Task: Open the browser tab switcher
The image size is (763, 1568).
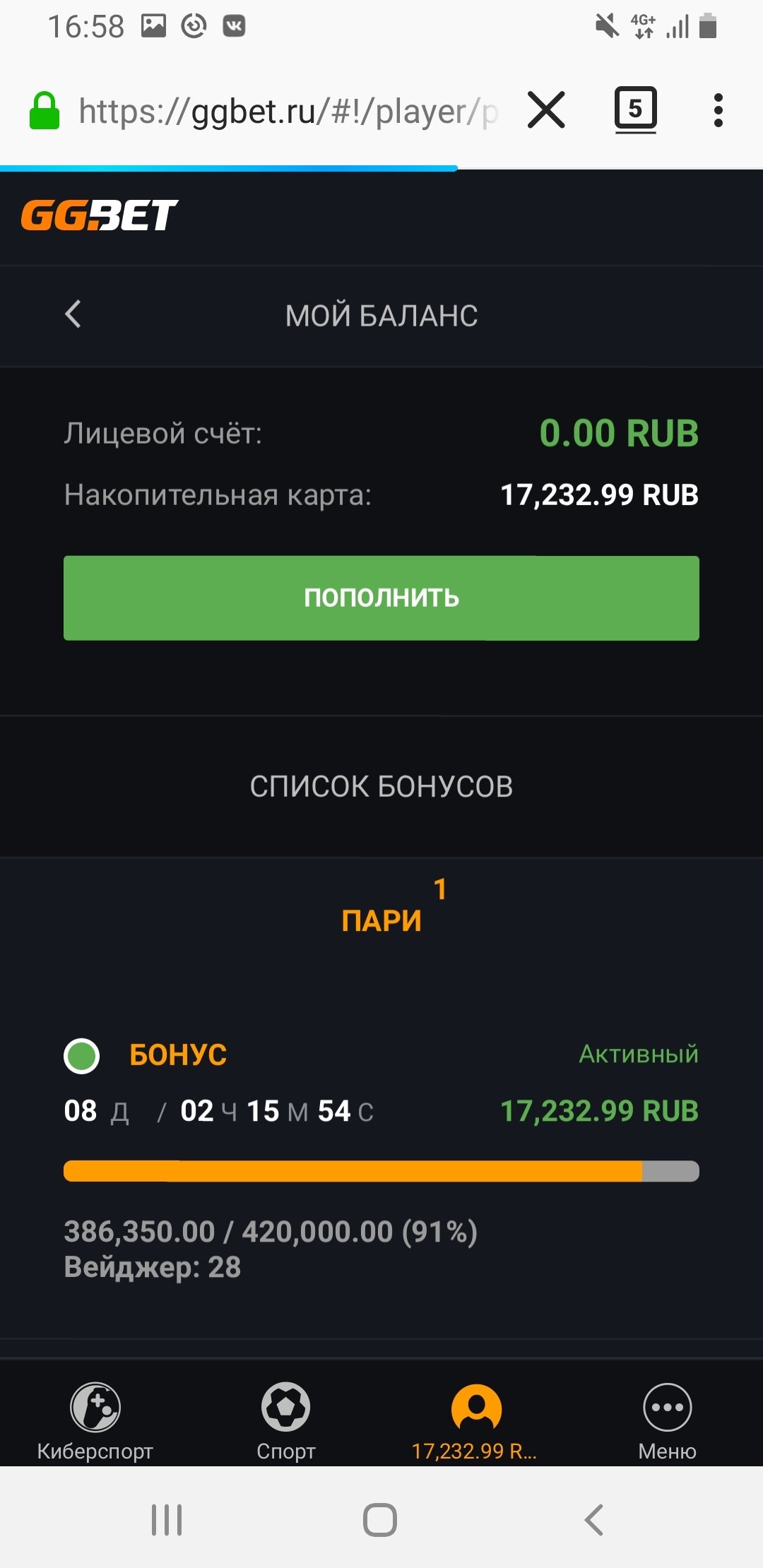Action: 635,109
